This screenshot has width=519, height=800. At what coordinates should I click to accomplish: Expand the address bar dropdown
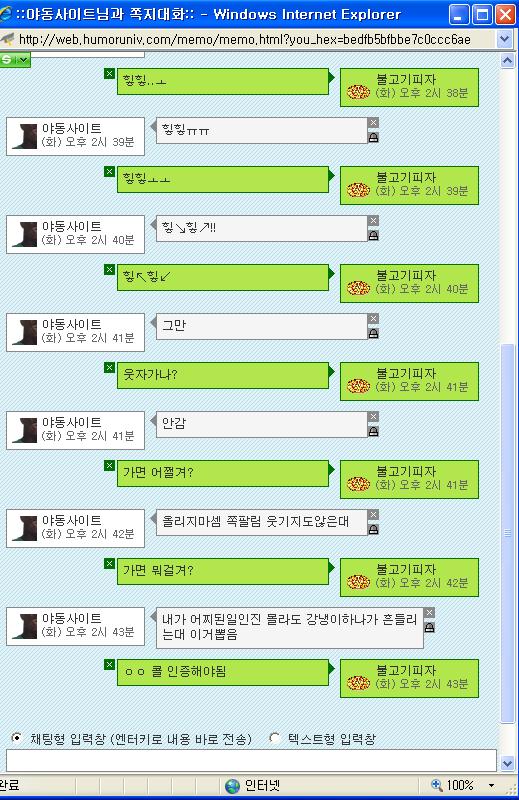coord(505,39)
